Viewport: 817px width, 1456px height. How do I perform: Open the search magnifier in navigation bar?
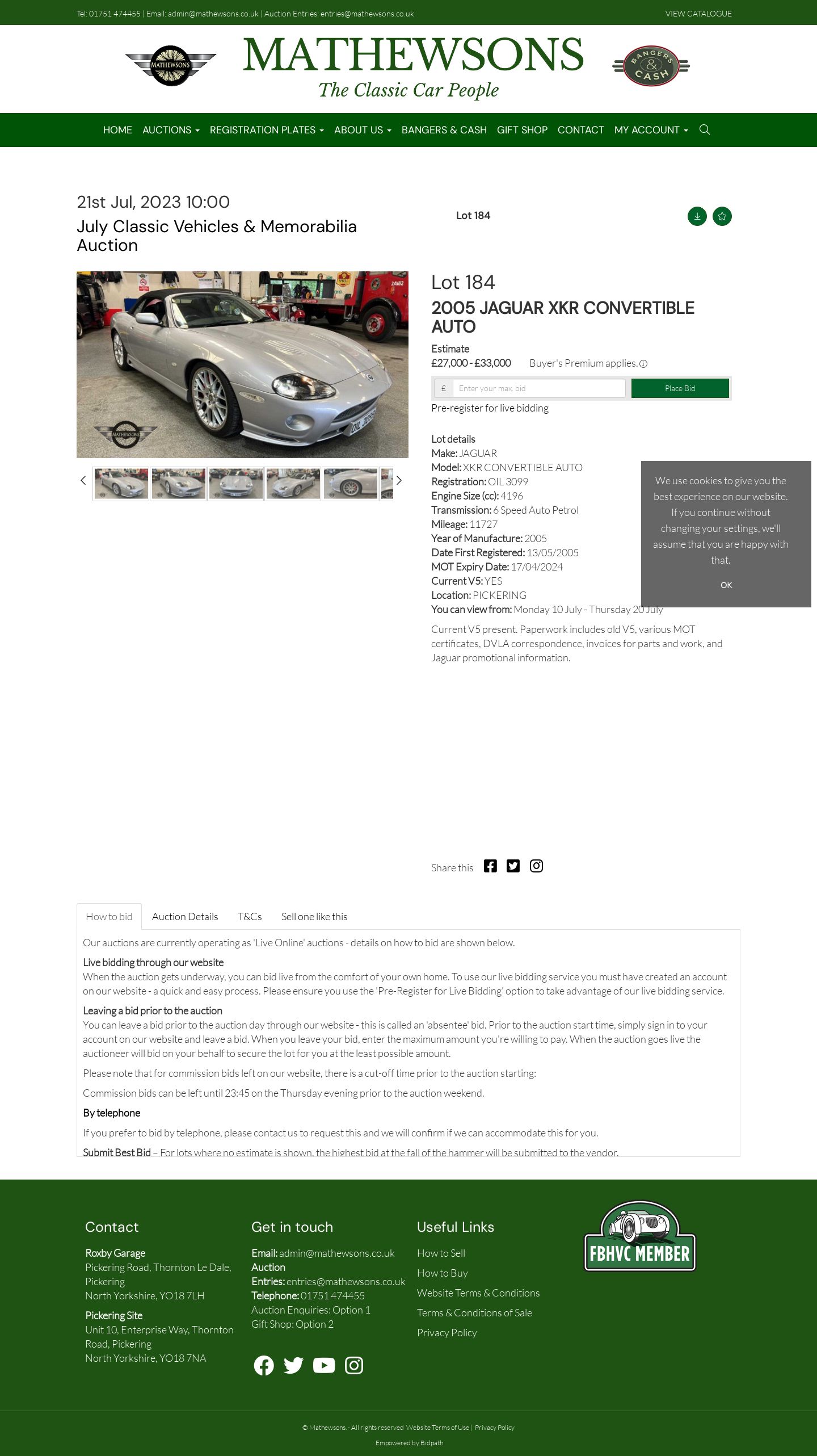tap(704, 129)
